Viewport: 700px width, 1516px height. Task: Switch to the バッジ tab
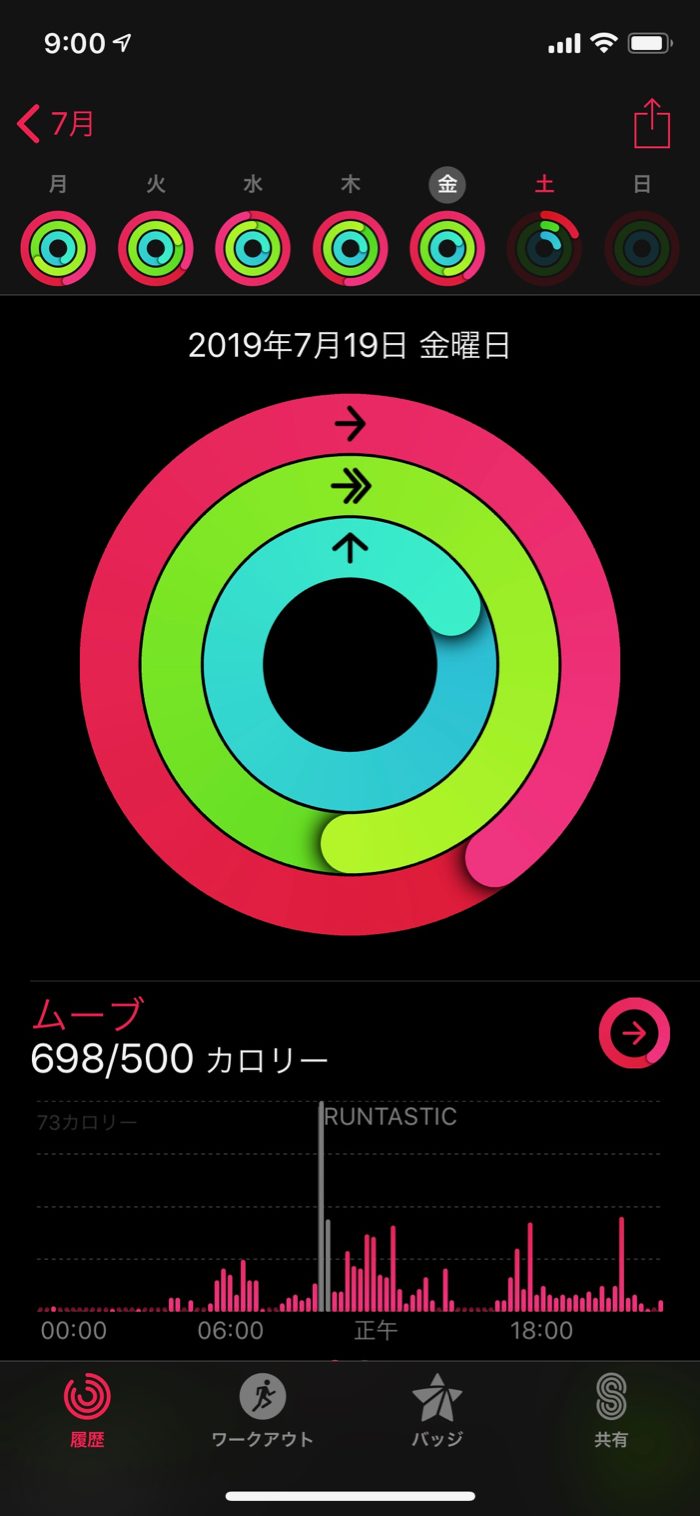click(x=437, y=1409)
